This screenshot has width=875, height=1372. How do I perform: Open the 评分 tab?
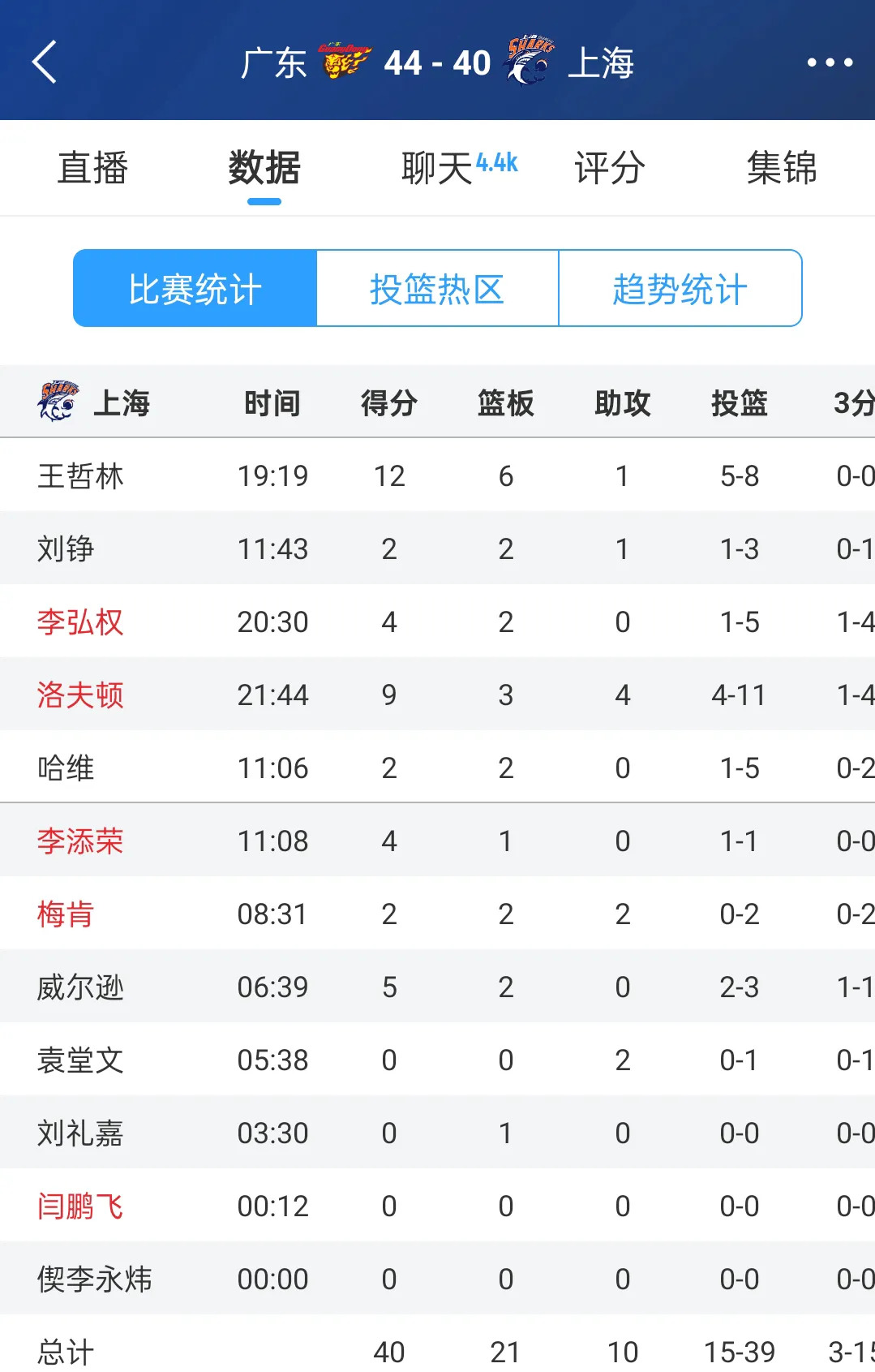609,168
